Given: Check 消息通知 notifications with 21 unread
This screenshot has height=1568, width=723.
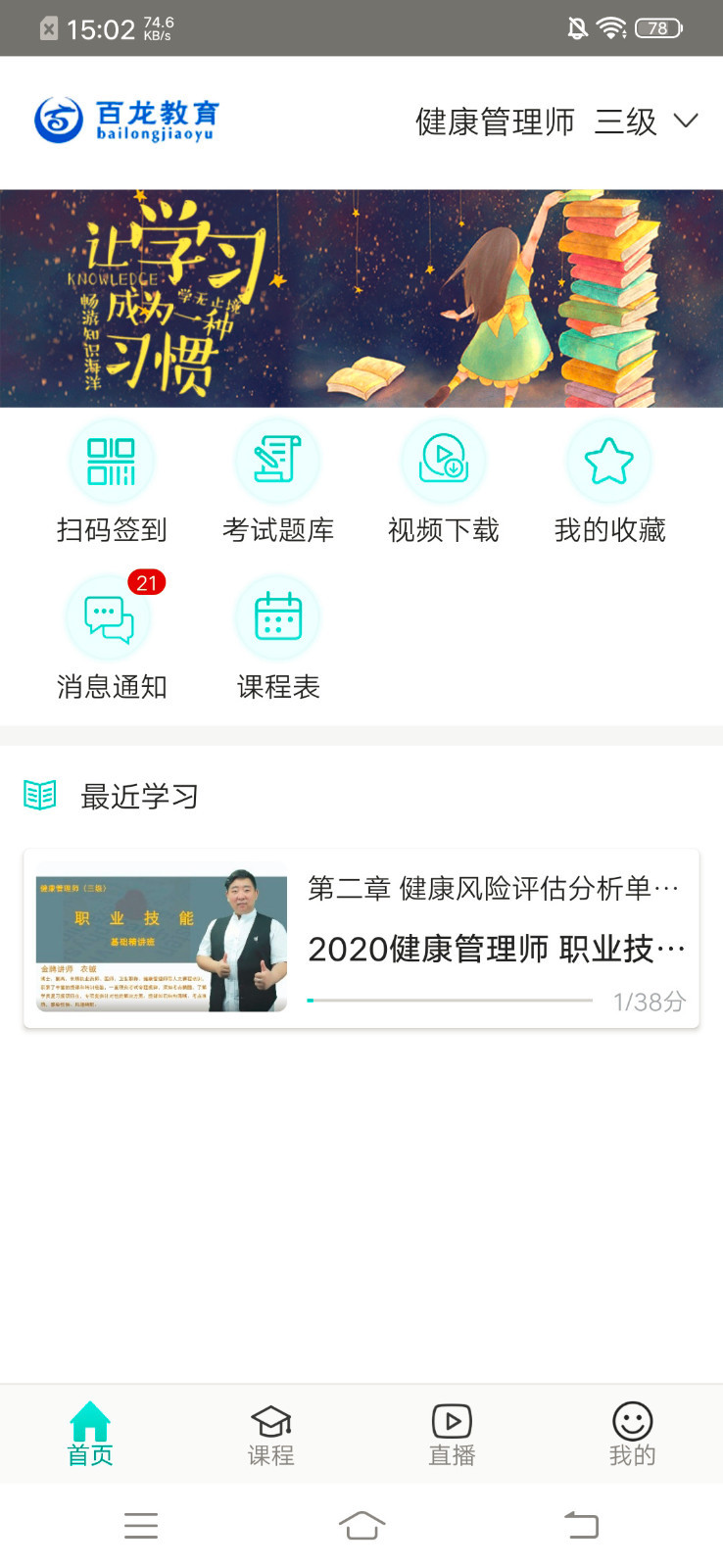Looking at the screenshot, I should coord(111,637).
